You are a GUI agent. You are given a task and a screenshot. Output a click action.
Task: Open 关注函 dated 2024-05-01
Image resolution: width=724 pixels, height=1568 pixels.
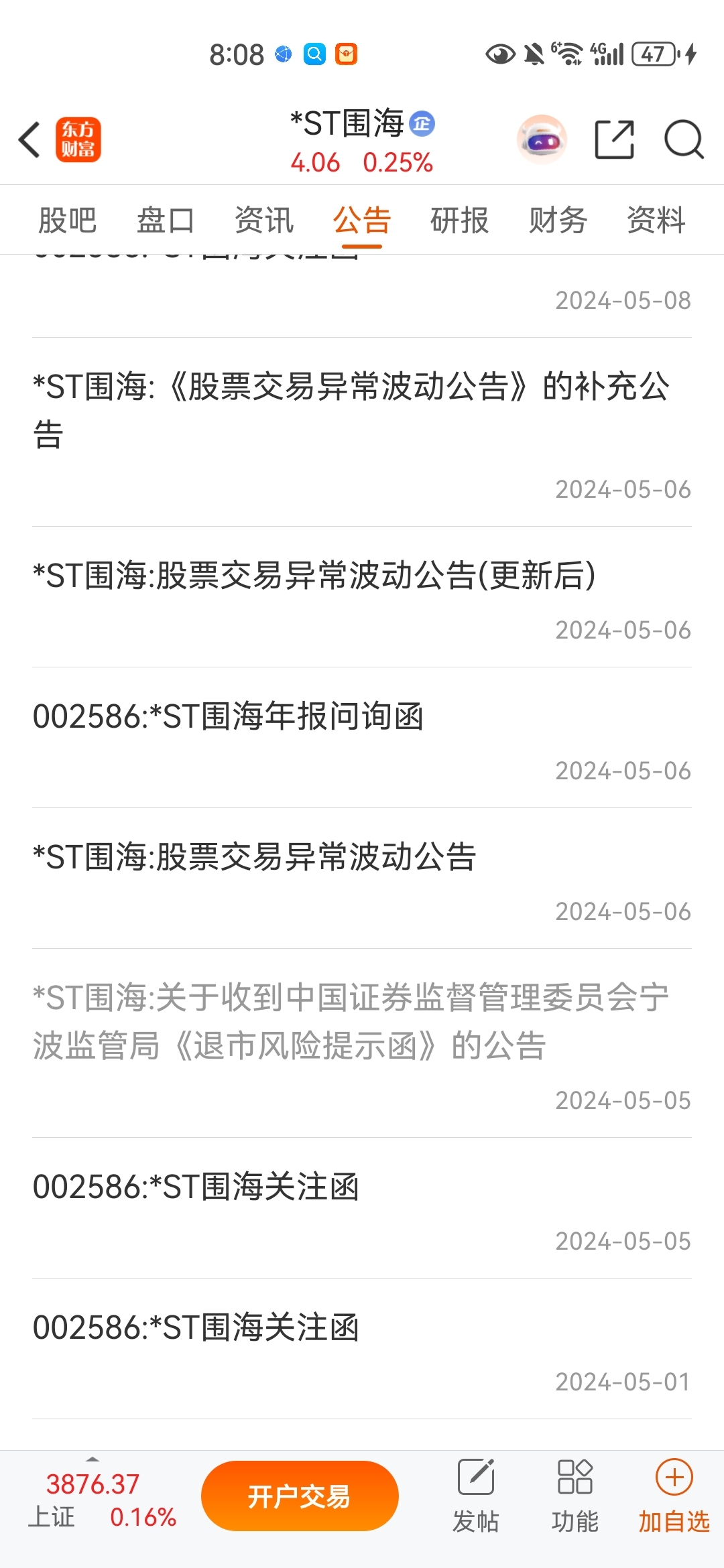coord(196,1328)
